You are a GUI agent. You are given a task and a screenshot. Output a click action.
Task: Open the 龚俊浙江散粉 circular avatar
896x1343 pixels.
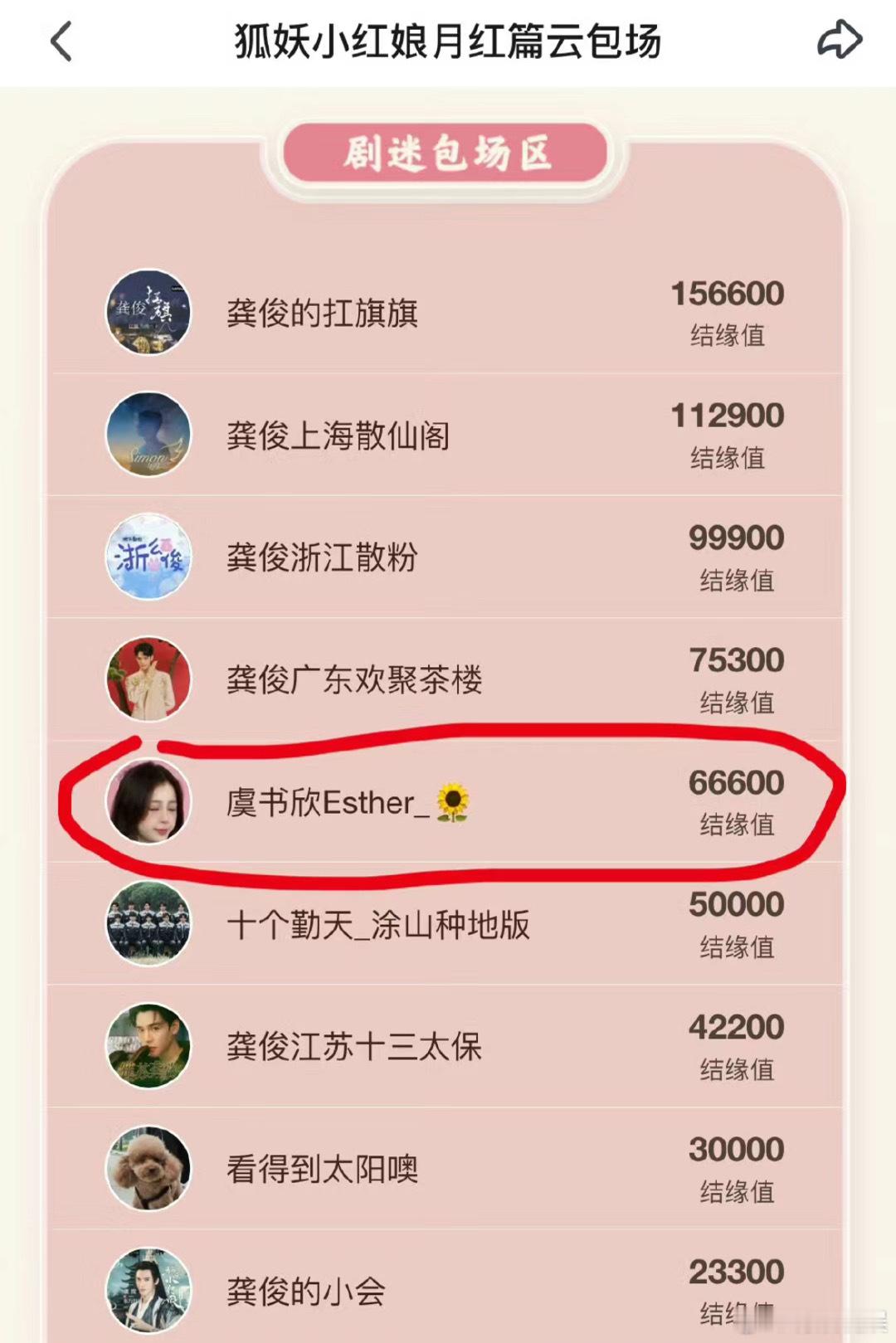[x=148, y=557]
